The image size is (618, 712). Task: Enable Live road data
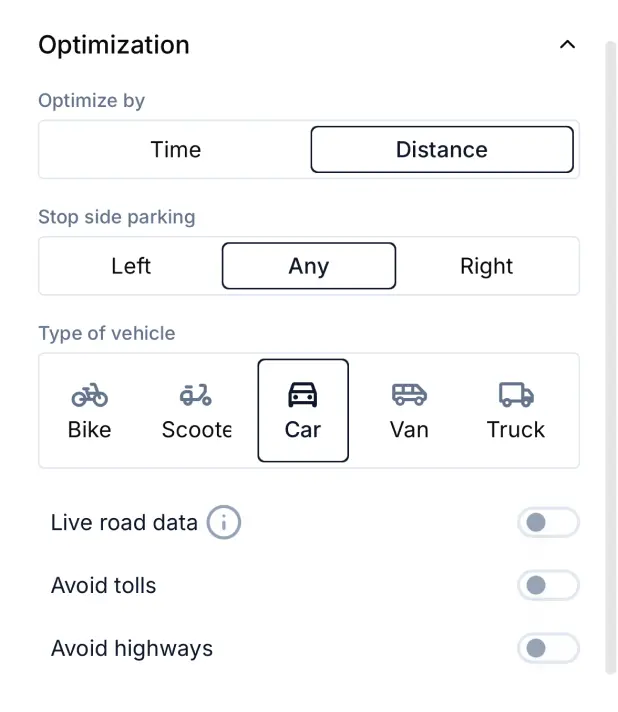point(547,522)
